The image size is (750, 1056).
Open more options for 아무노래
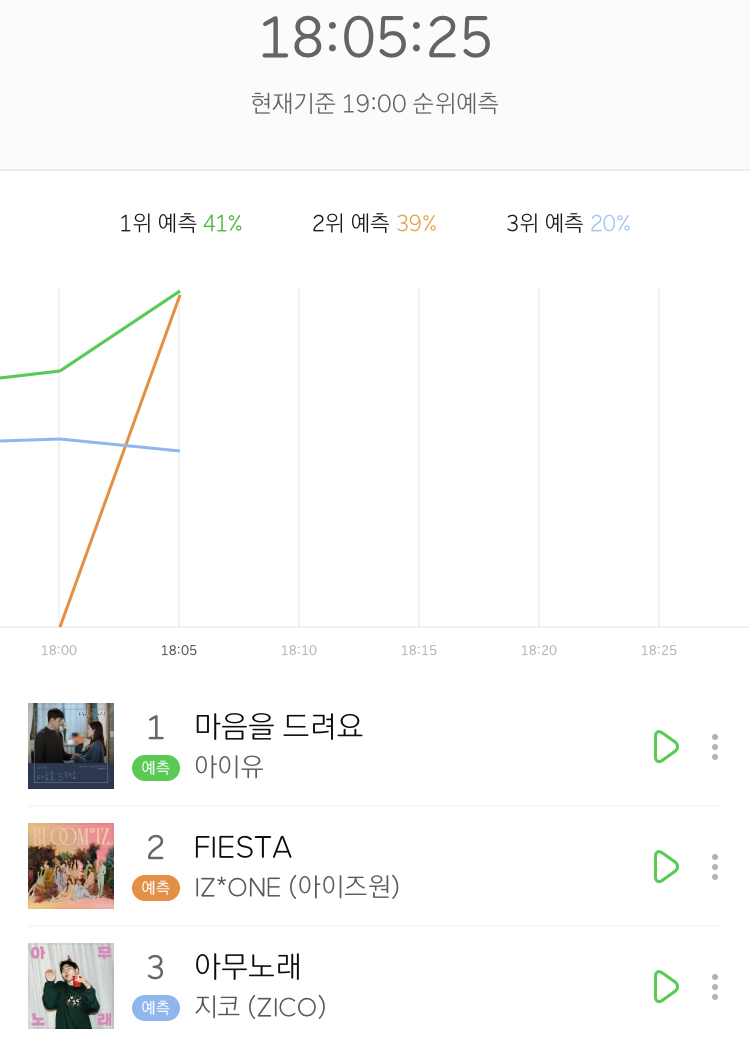tap(714, 986)
